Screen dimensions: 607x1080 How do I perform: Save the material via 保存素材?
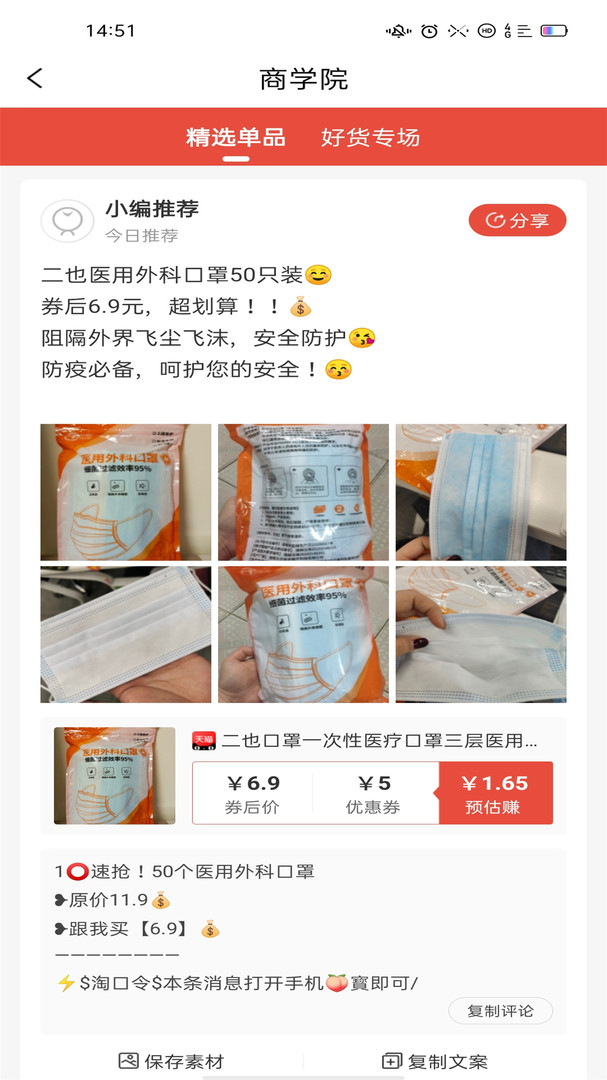coord(171,1061)
